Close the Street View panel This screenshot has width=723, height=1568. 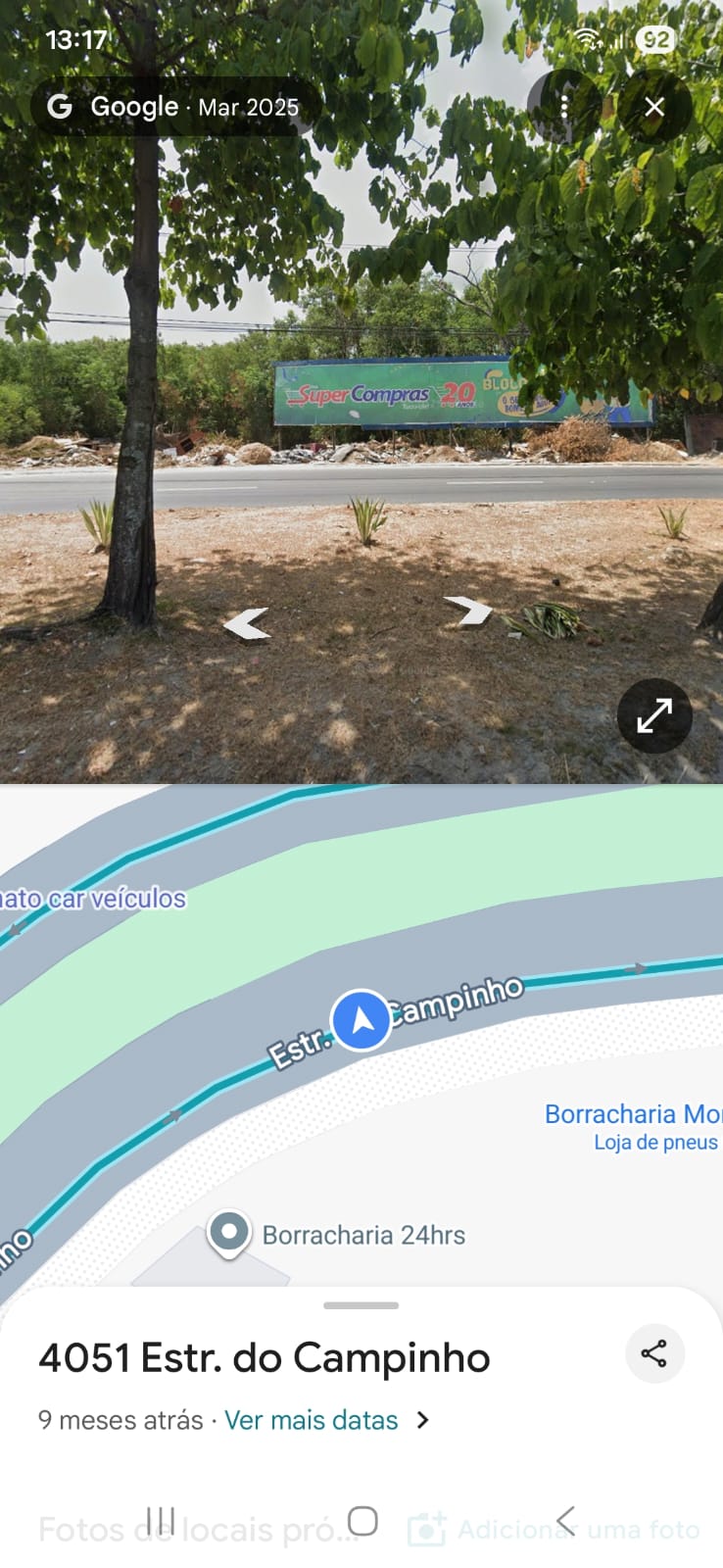tap(654, 107)
